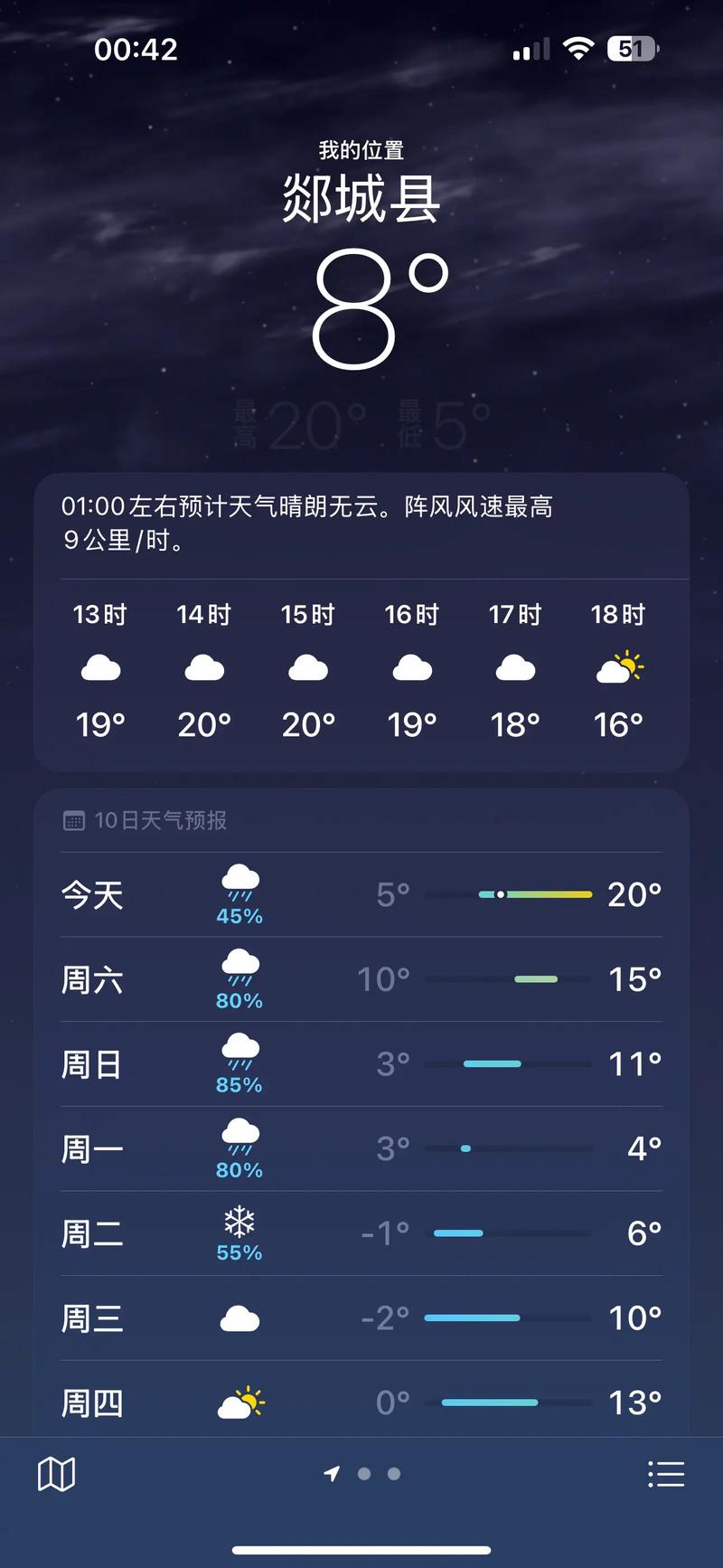Viewport: 723px width, 1568px height.
Task: Select the 今天 forecast row
Action: 361,893
